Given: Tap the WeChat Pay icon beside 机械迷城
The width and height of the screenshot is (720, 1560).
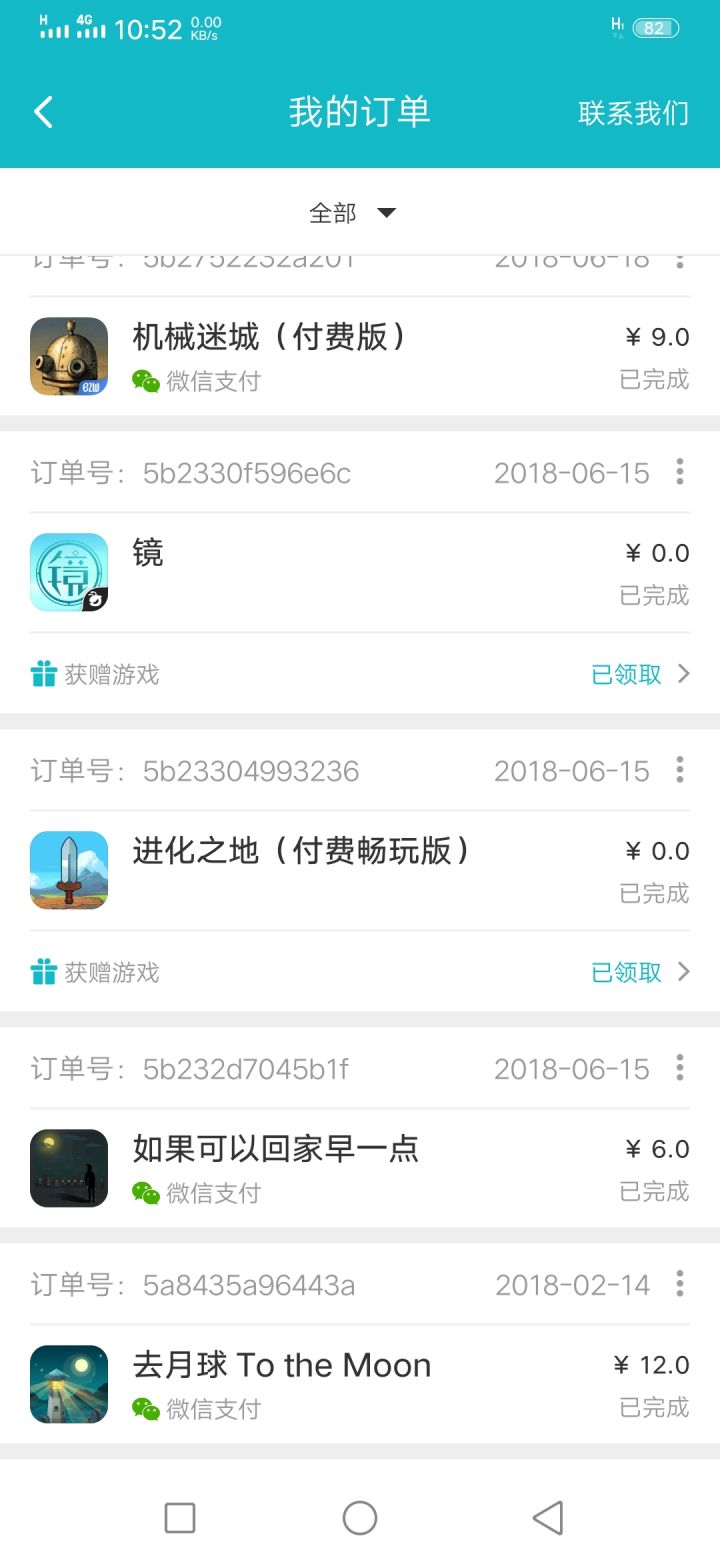Looking at the screenshot, I should pyautogui.click(x=147, y=382).
